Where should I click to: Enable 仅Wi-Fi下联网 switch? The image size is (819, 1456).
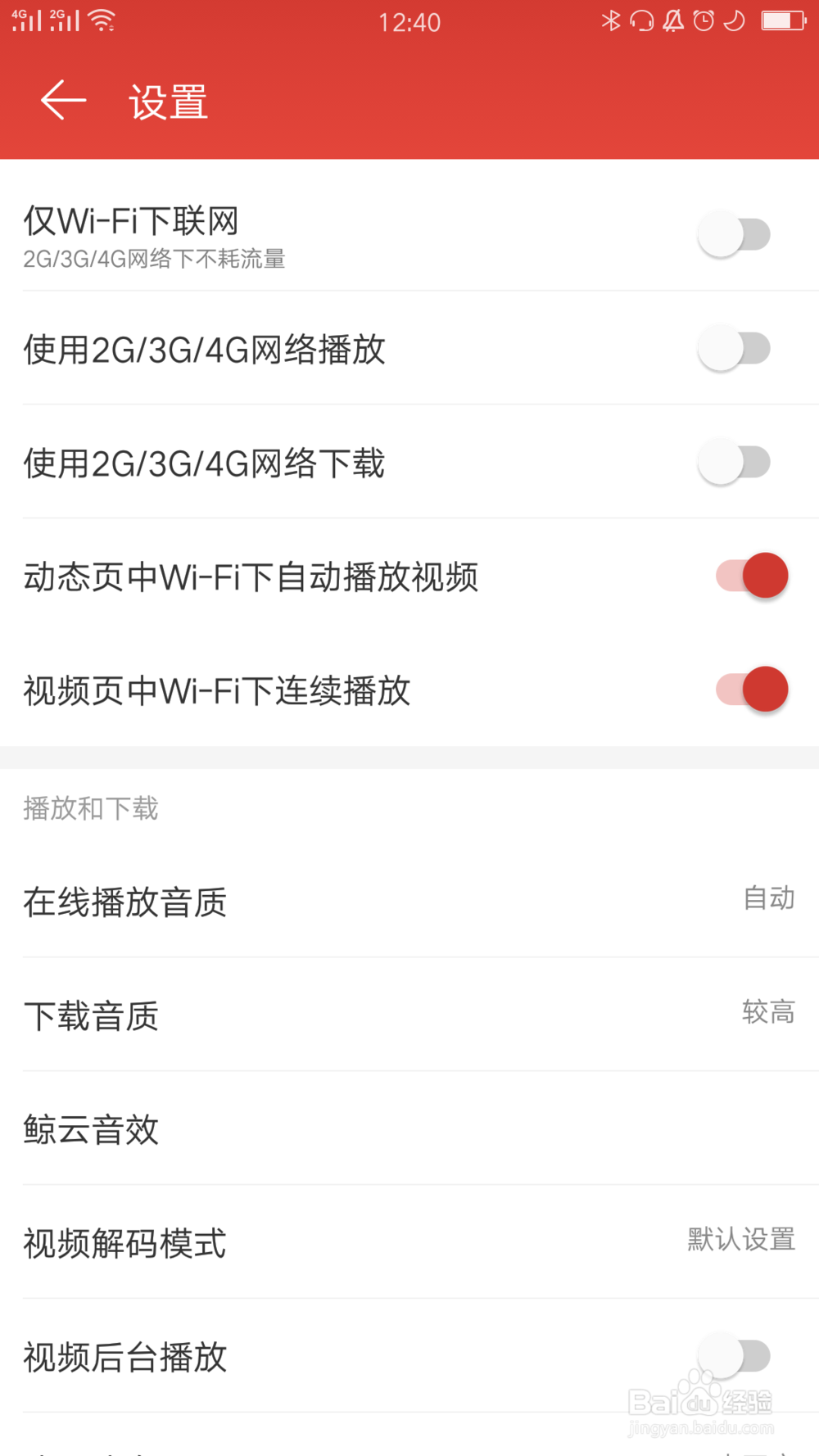(734, 235)
